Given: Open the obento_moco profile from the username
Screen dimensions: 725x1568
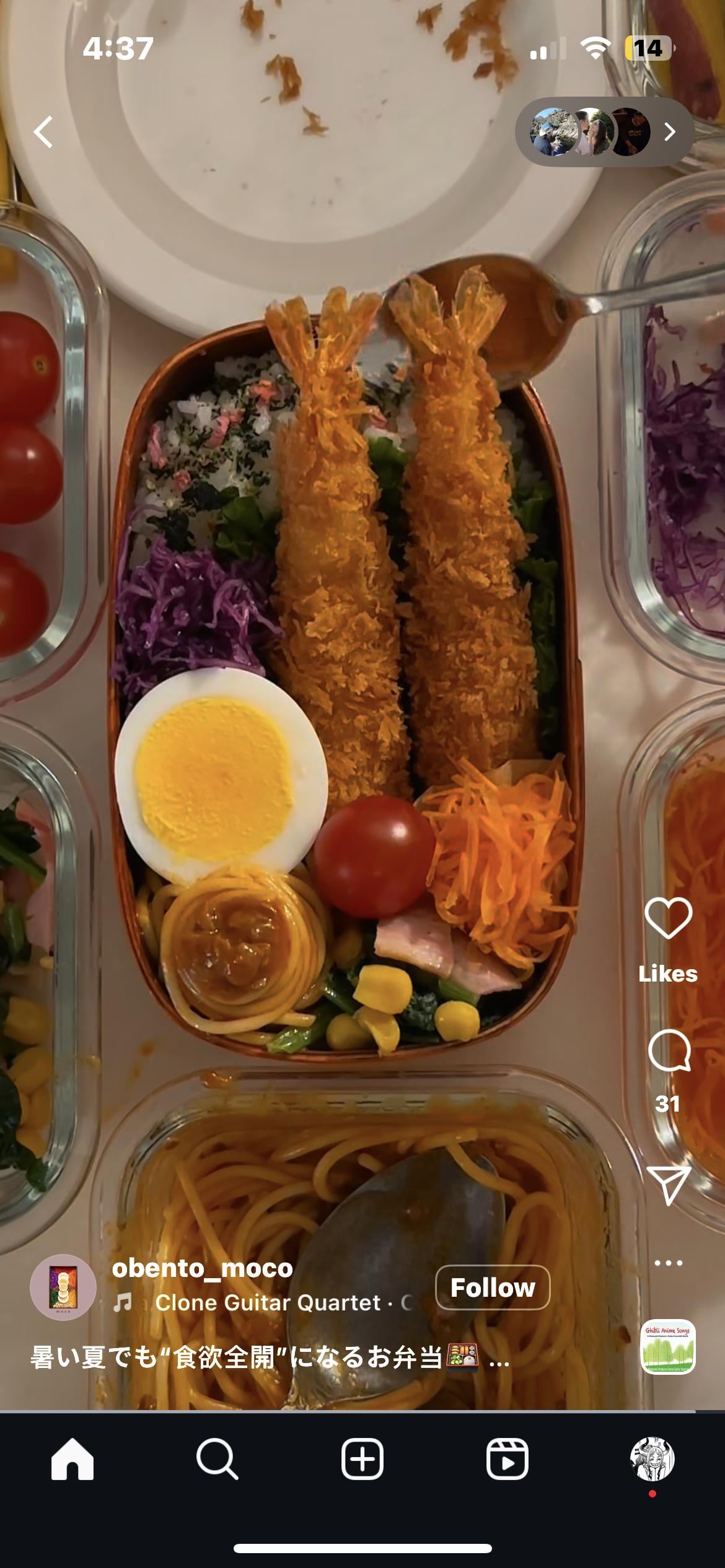Looking at the screenshot, I should (x=202, y=1268).
